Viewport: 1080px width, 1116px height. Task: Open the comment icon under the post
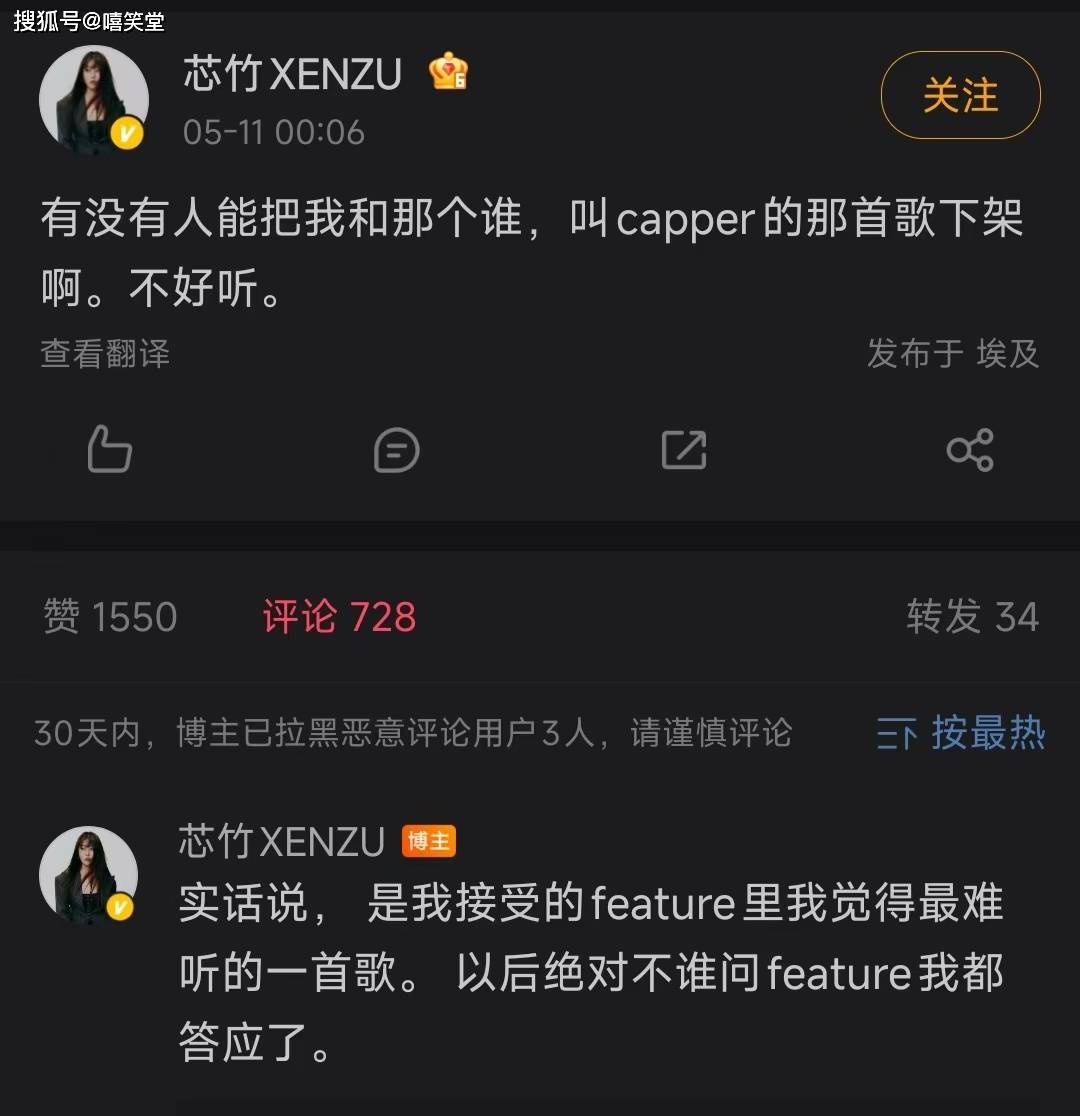point(396,450)
